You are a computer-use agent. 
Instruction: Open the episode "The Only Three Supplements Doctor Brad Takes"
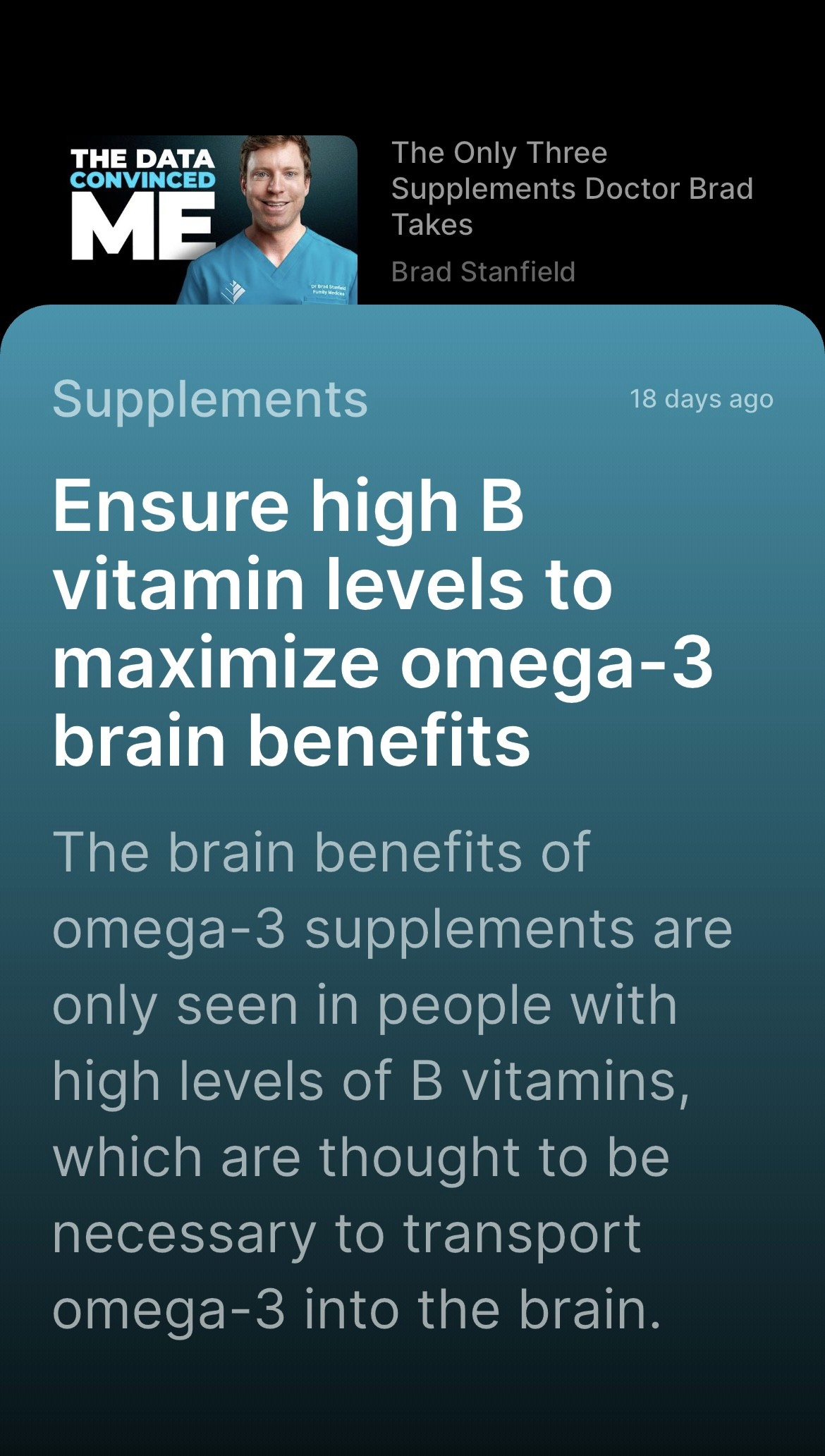click(572, 188)
